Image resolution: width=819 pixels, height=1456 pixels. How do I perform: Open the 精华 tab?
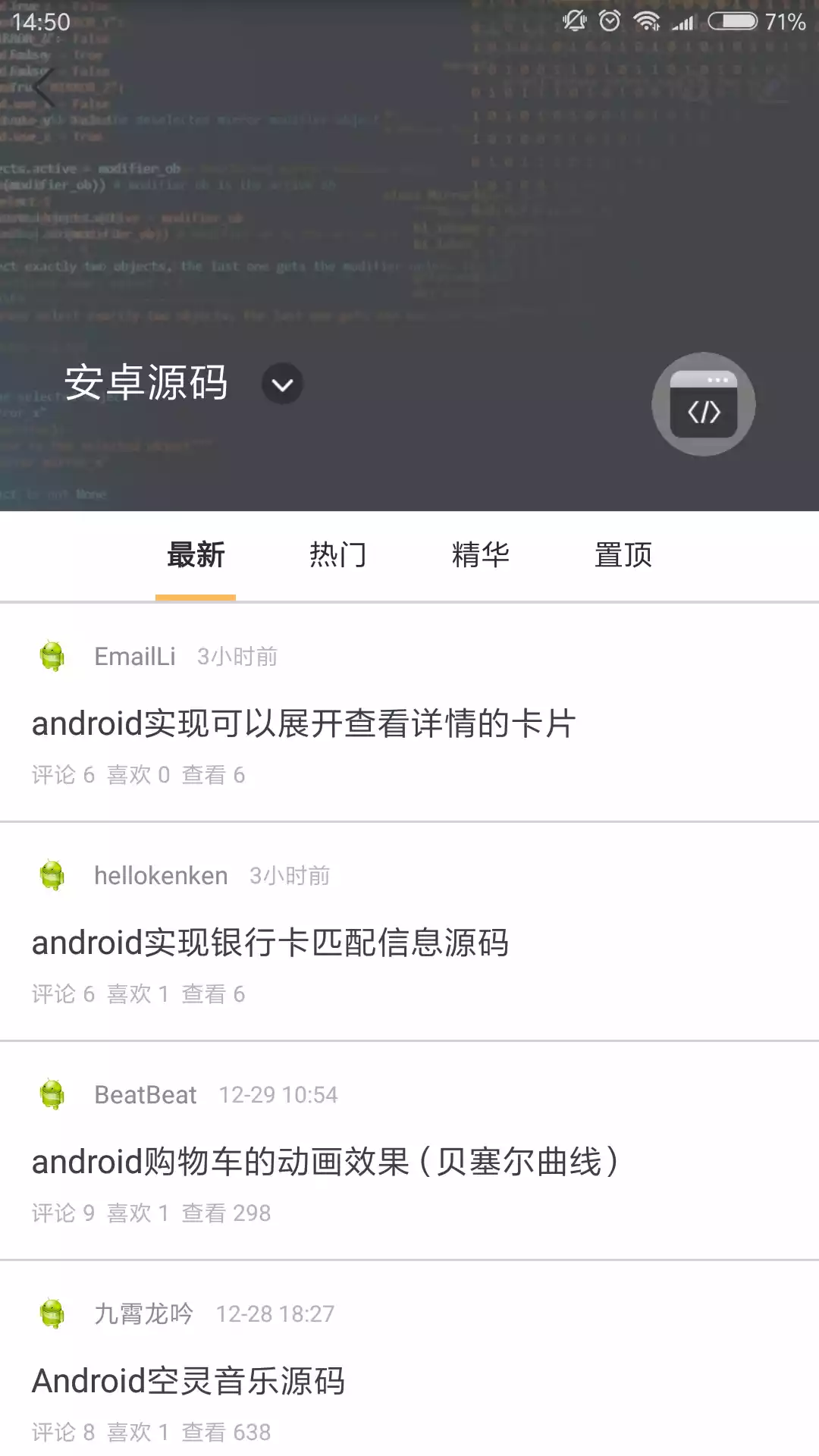480,555
